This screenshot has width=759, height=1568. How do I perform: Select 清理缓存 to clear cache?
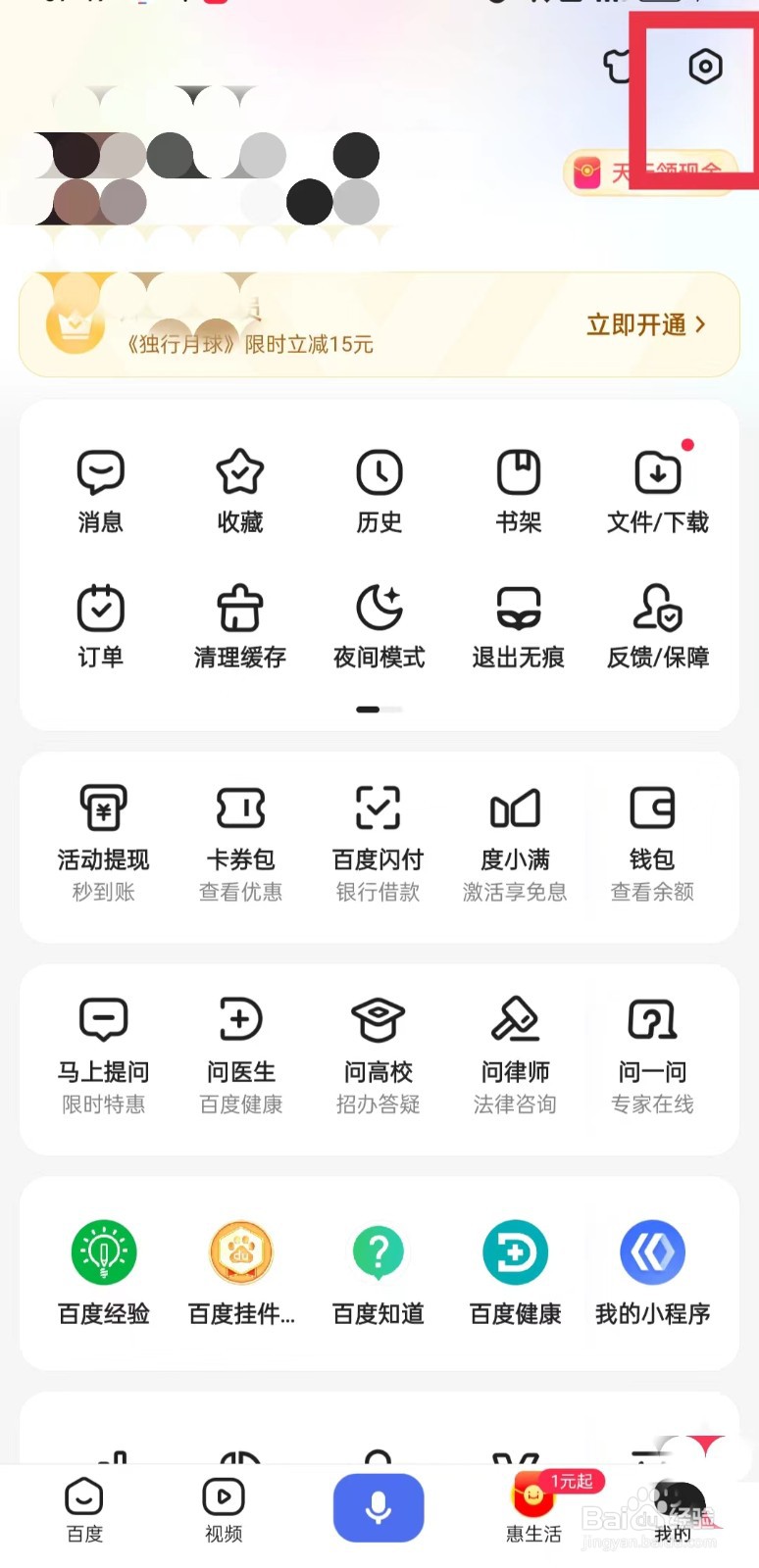[240, 627]
